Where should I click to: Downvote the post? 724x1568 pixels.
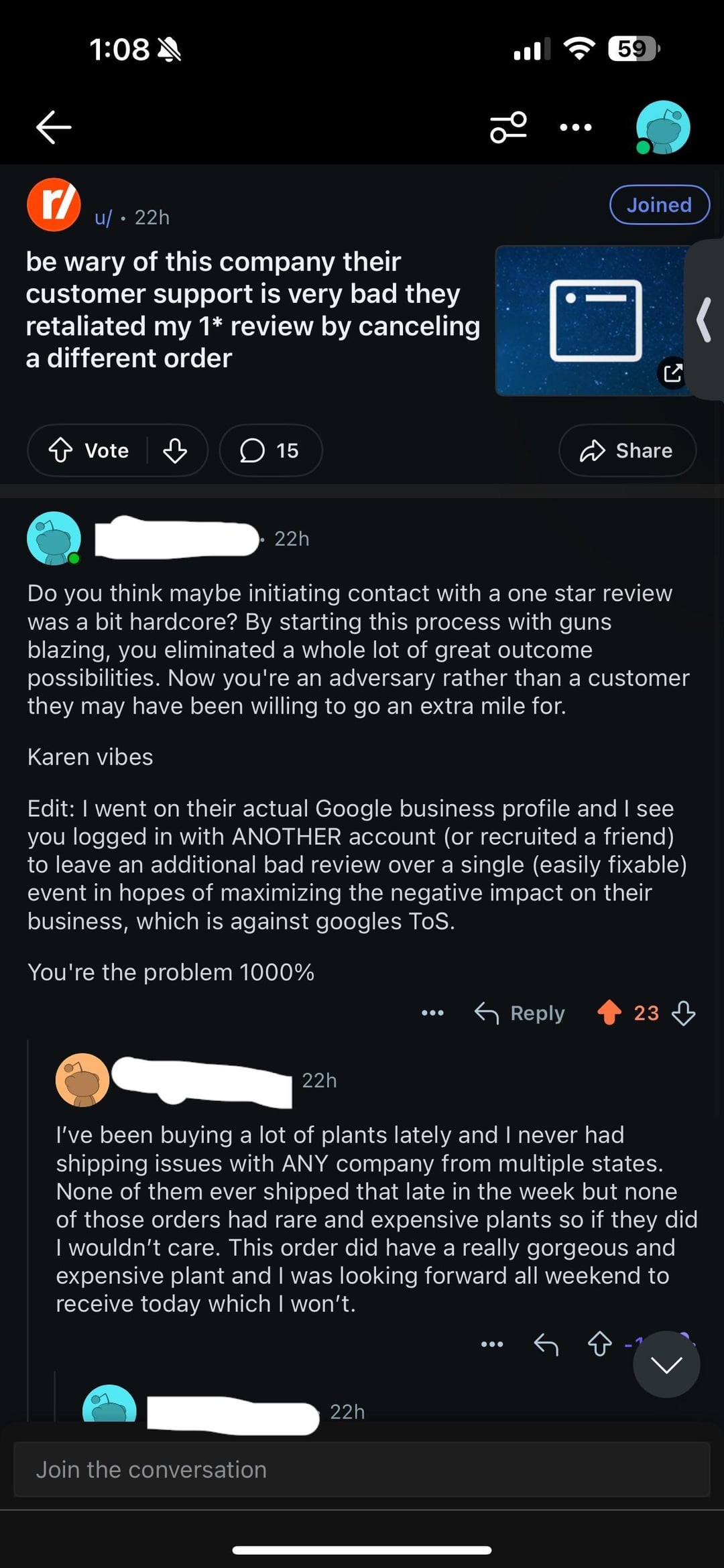[x=175, y=450]
